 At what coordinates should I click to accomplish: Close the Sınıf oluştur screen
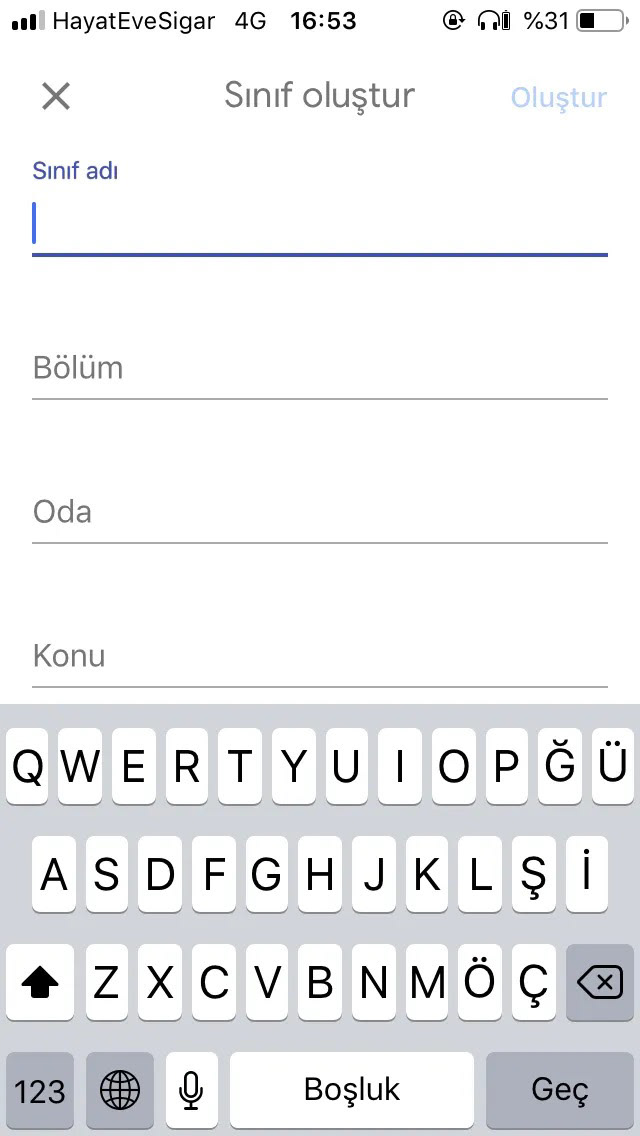pos(56,96)
